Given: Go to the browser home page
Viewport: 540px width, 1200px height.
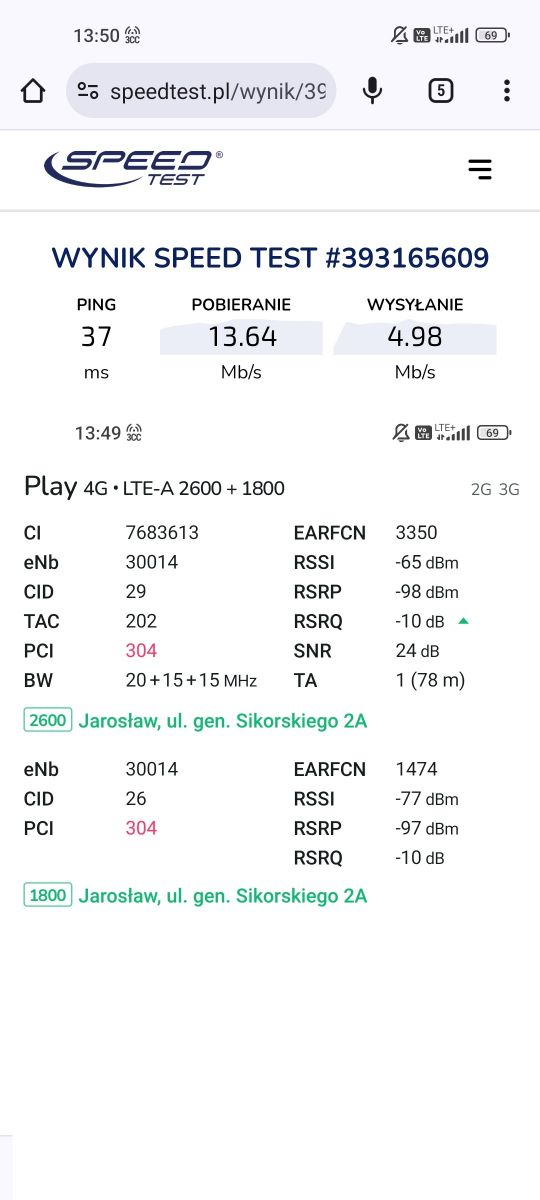Looking at the screenshot, I should (33, 91).
